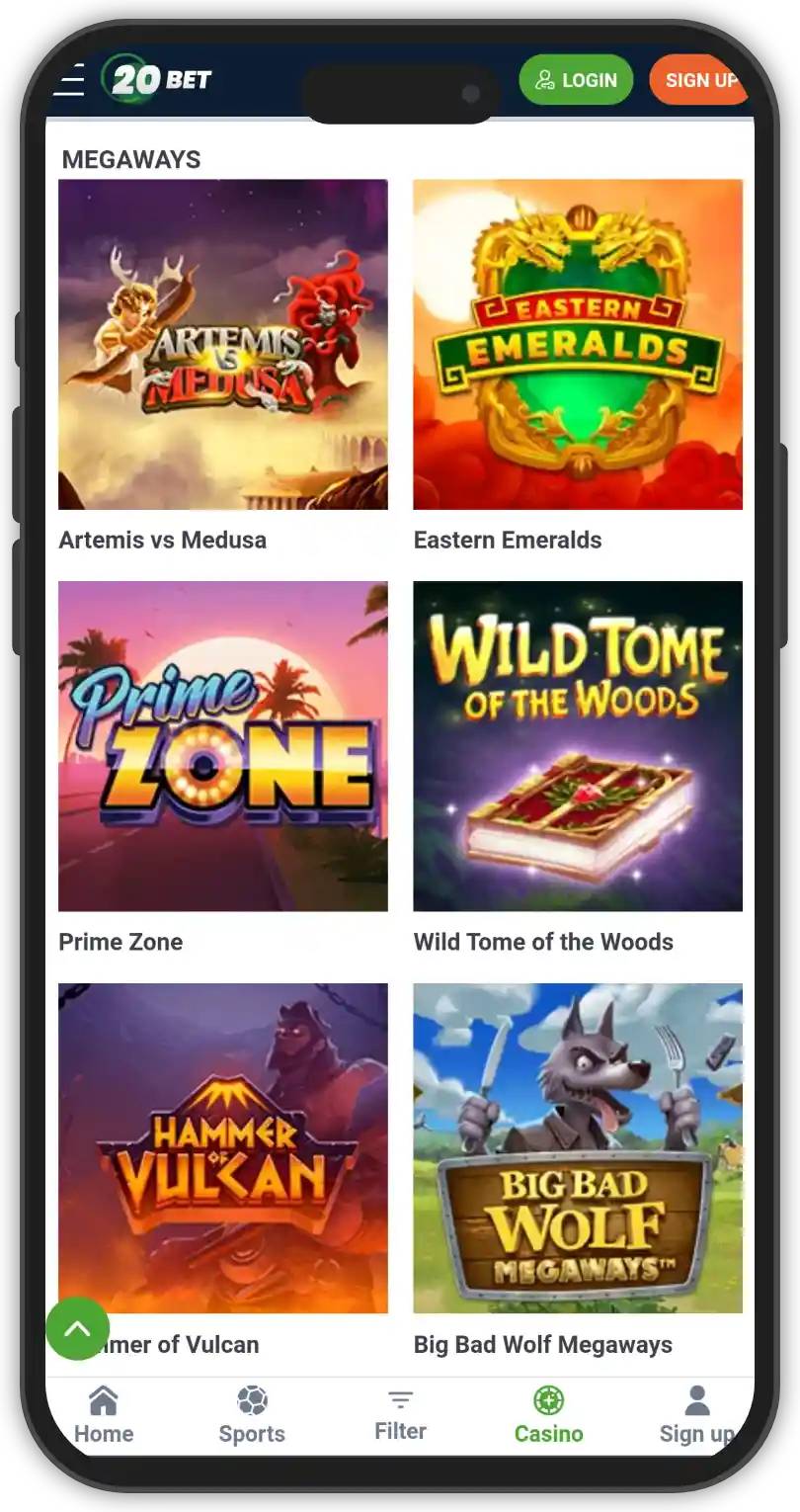Play the Hammer of Vulcan game
Screen dimensions: 800x1512
223,1147
